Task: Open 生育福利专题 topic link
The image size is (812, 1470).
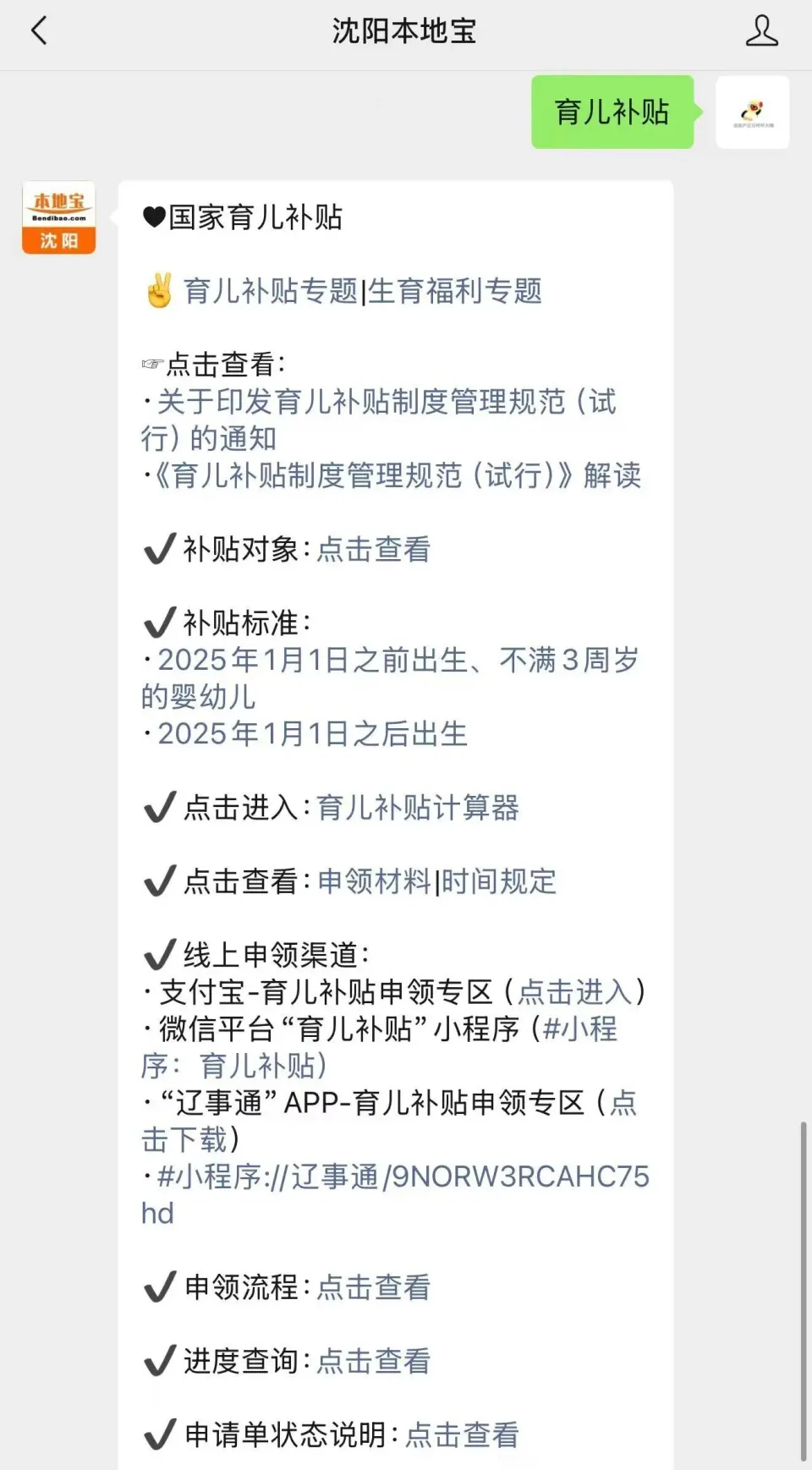Action: click(x=456, y=291)
